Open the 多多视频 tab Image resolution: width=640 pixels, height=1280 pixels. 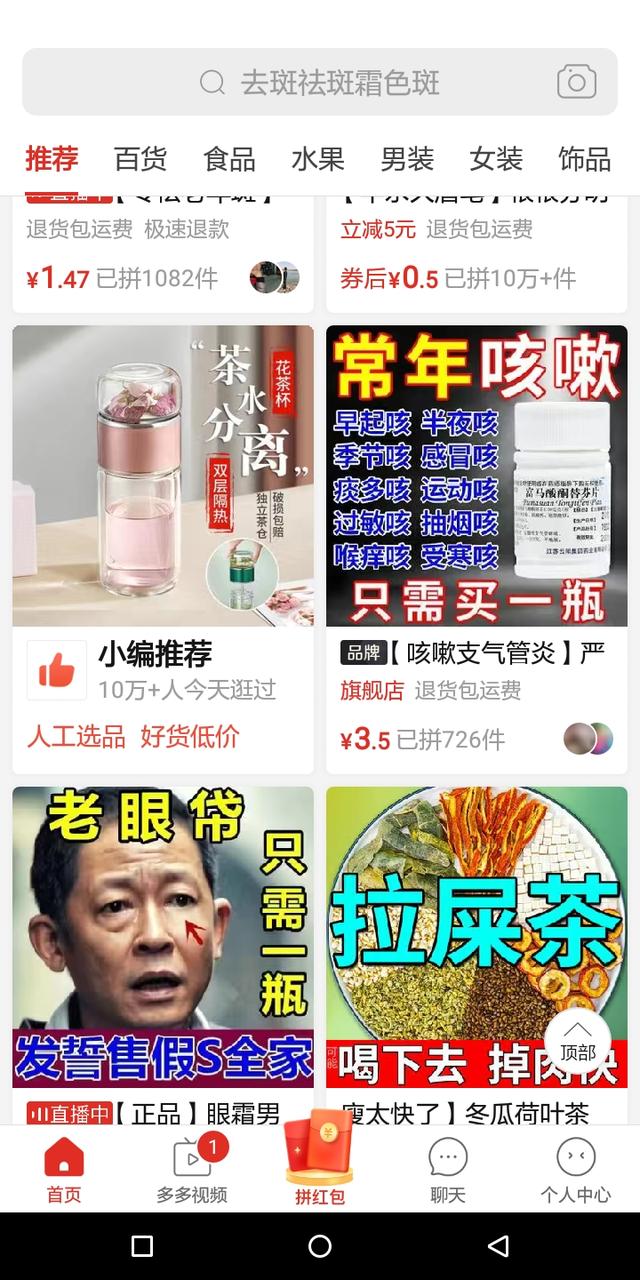[x=192, y=1168]
